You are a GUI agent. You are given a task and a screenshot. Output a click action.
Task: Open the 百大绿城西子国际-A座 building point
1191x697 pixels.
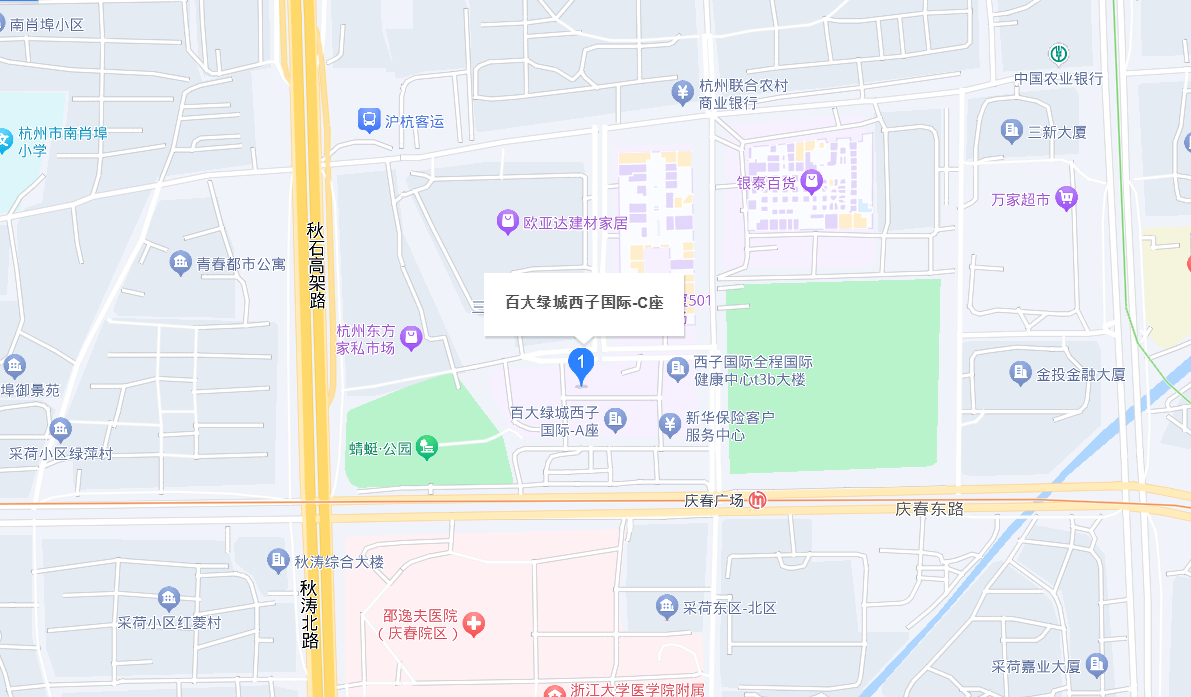[x=617, y=418]
